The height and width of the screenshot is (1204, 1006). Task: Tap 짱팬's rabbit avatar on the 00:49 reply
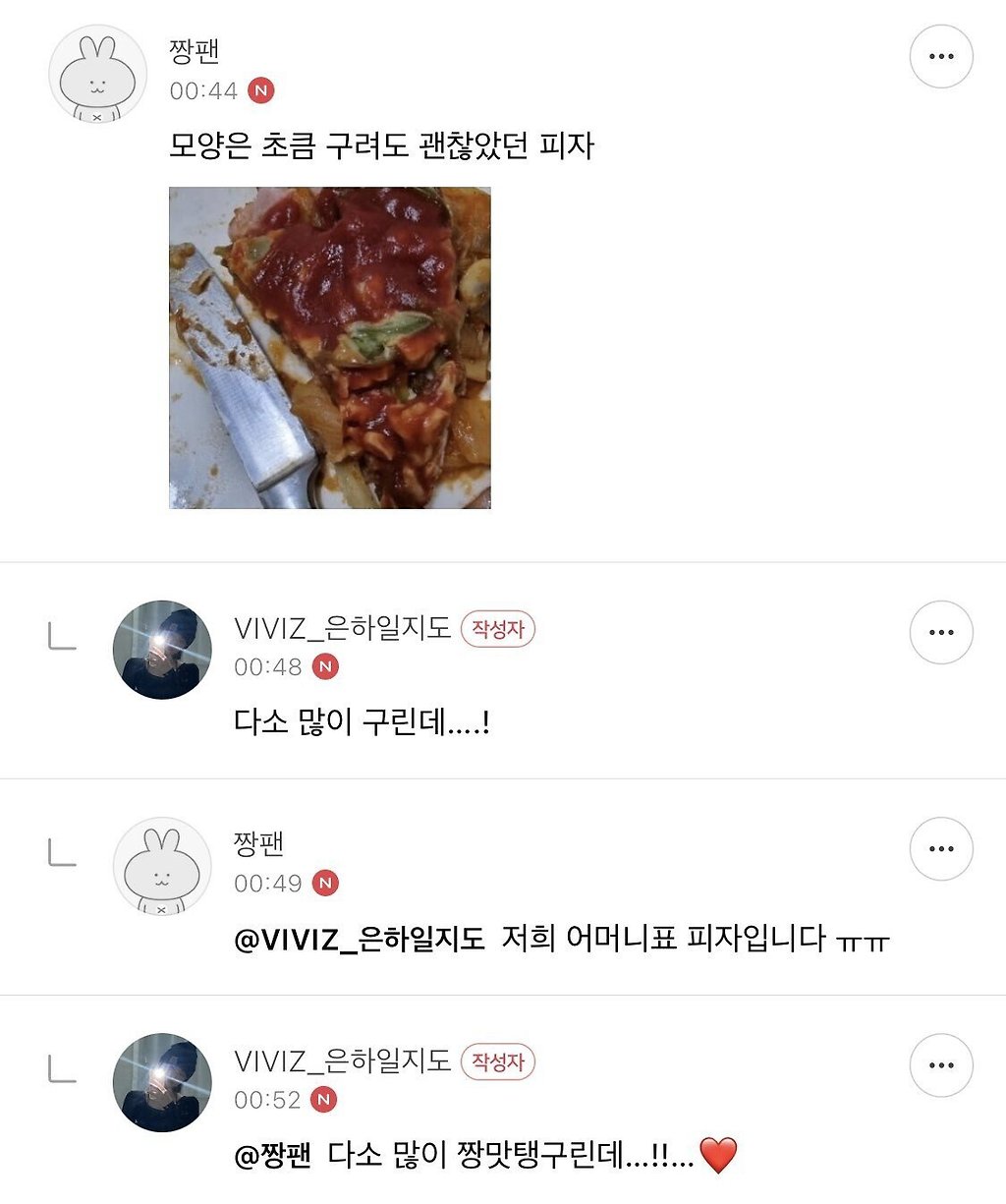[x=162, y=866]
